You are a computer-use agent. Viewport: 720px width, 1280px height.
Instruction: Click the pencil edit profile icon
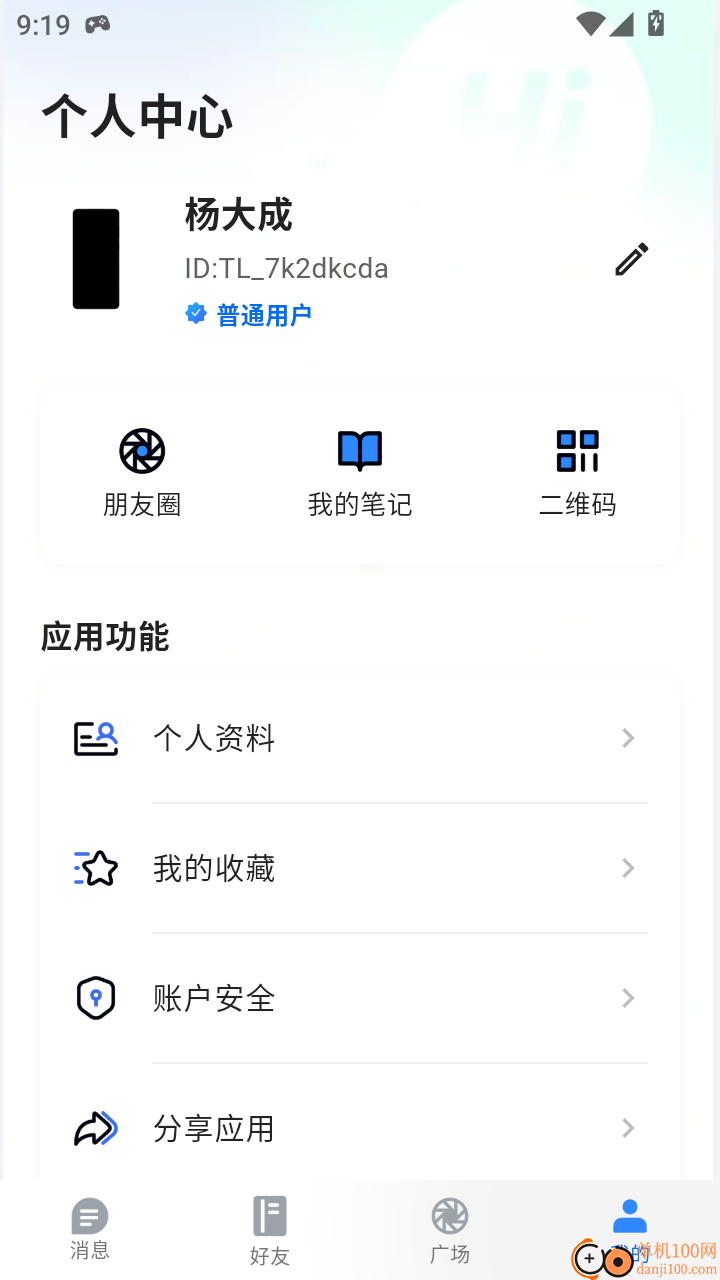point(630,259)
